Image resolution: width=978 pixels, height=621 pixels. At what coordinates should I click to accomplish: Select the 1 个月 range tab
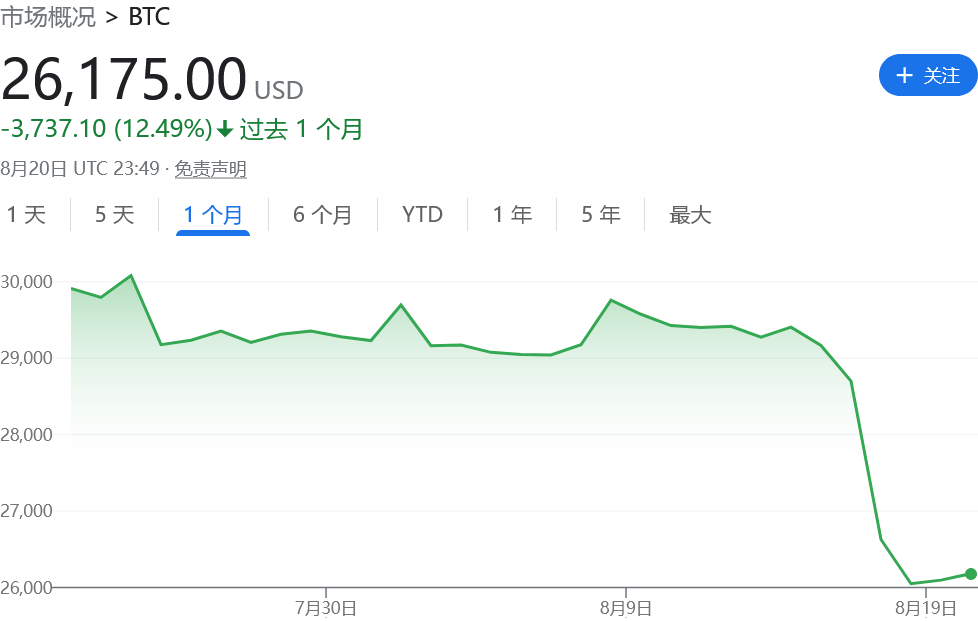[x=212, y=214]
